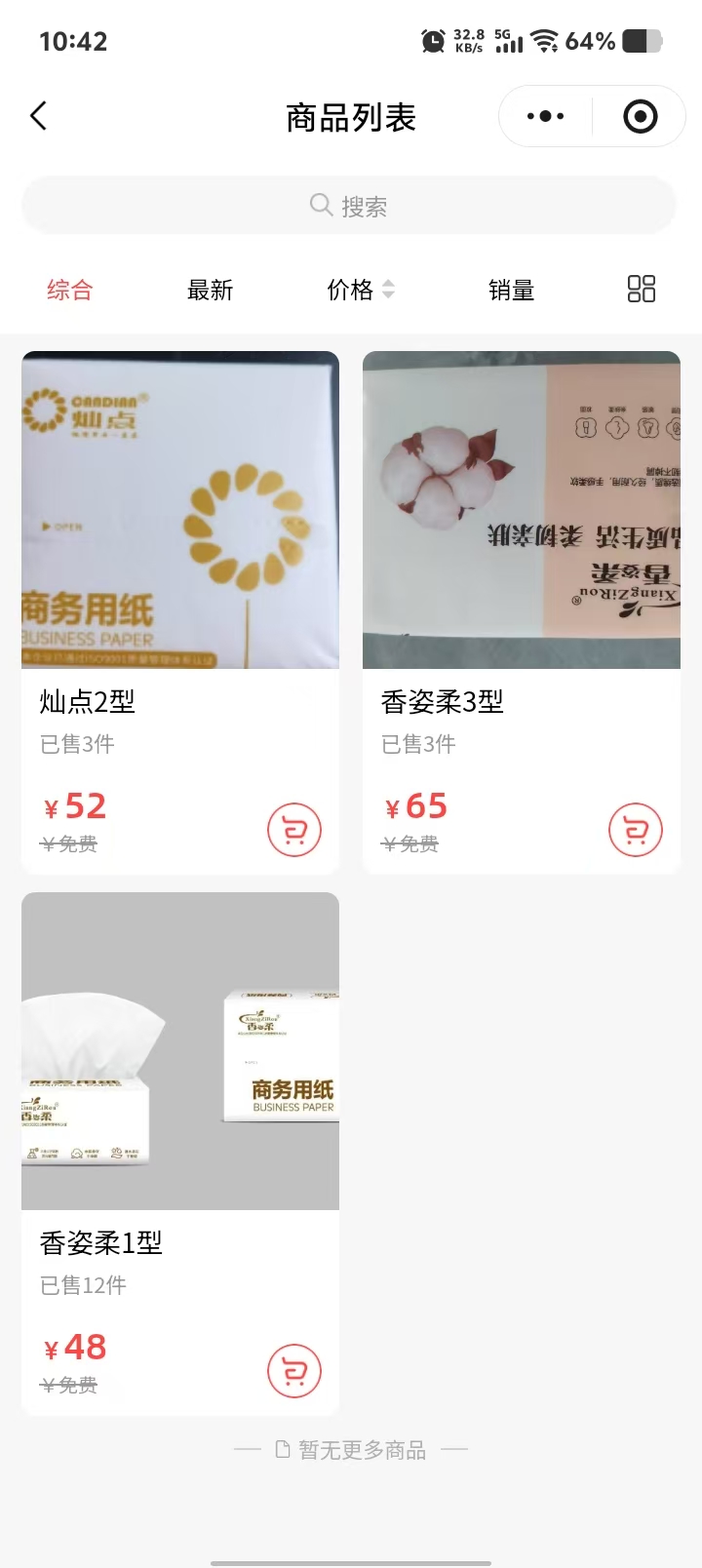Tap the 搜索 search box
The image size is (702, 1568).
(349, 206)
